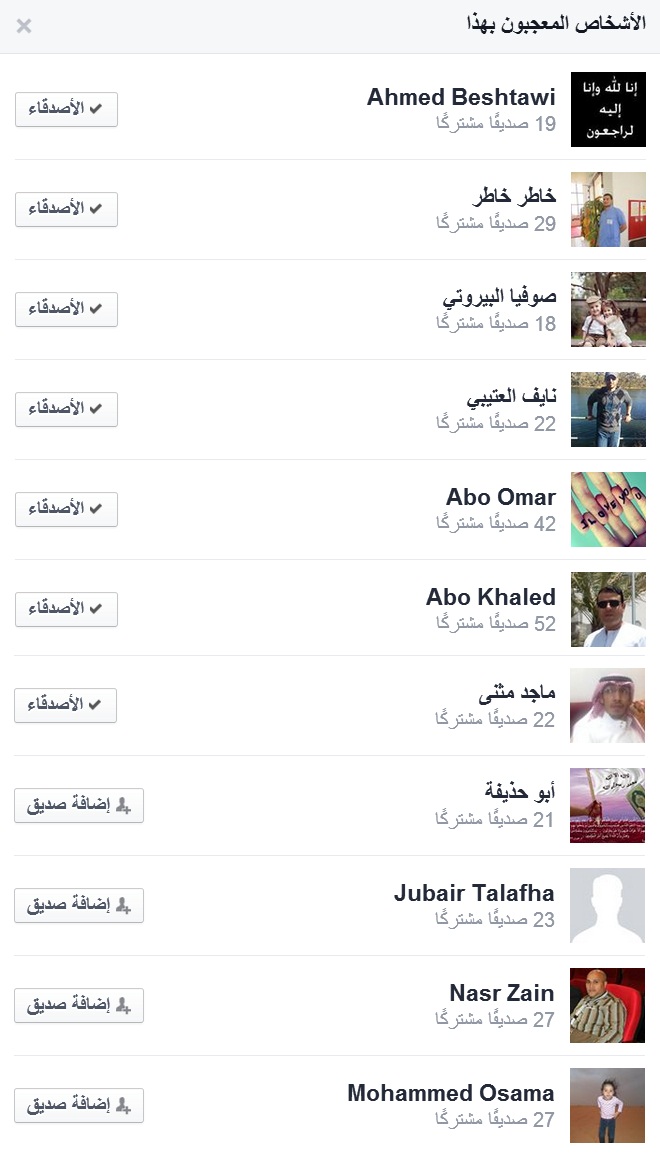Open صوفيا البيروتي profile picture
The image size is (660, 1164).
(608, 309)
